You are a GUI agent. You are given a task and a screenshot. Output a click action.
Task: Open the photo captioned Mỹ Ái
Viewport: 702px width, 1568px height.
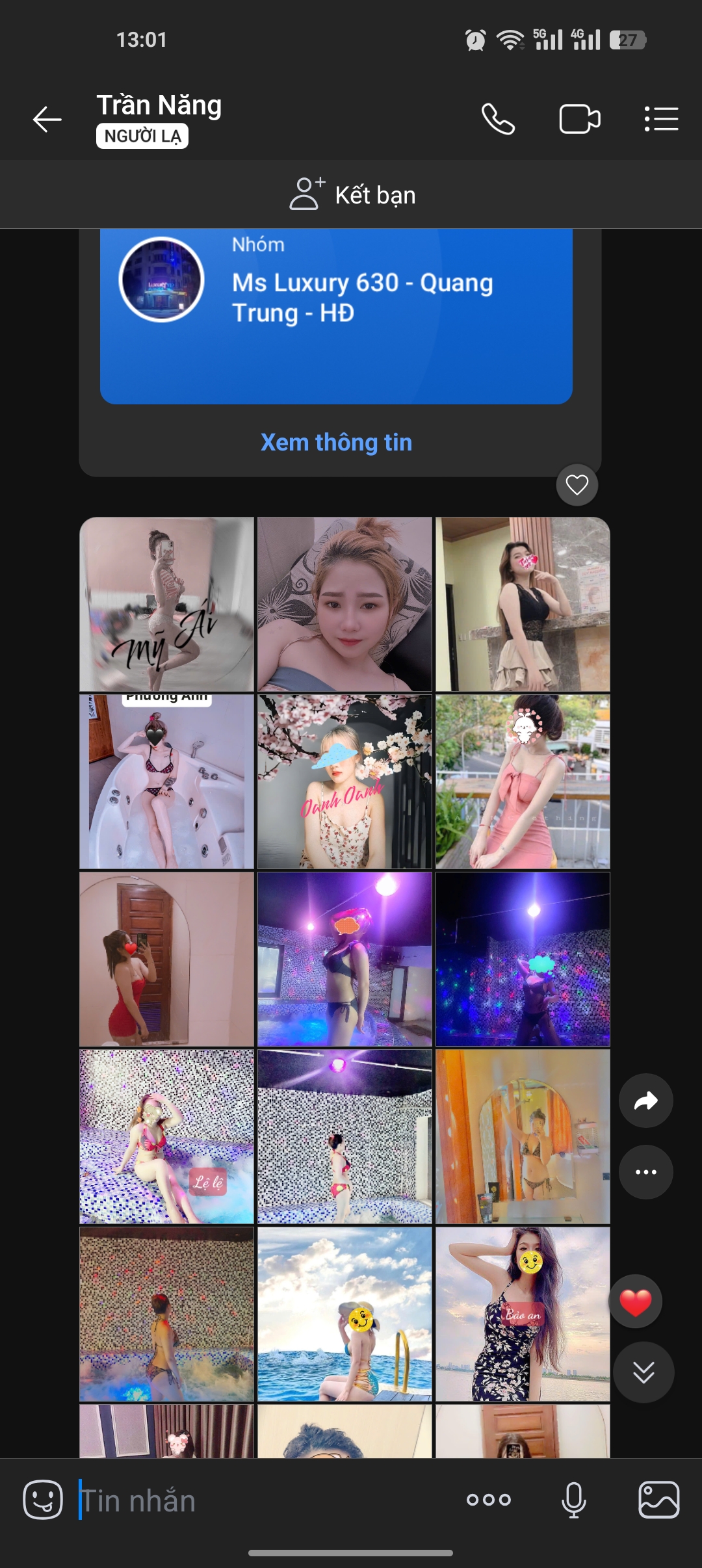(x=167, y=605)
